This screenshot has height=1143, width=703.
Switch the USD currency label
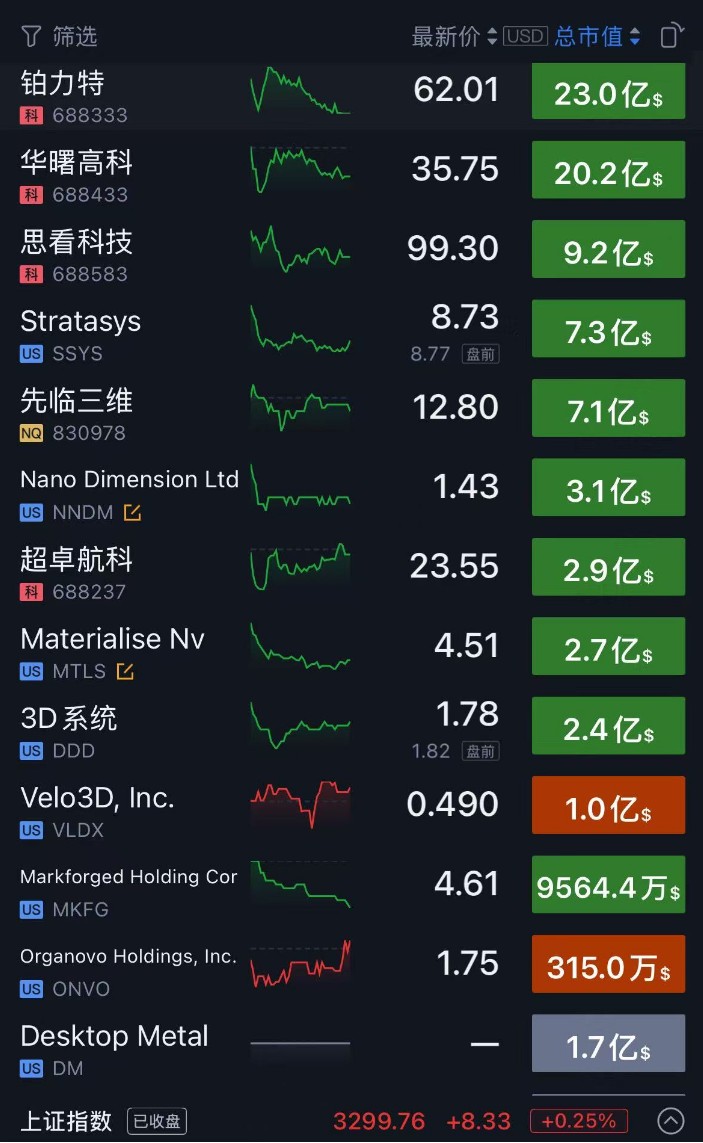(525, 37)
